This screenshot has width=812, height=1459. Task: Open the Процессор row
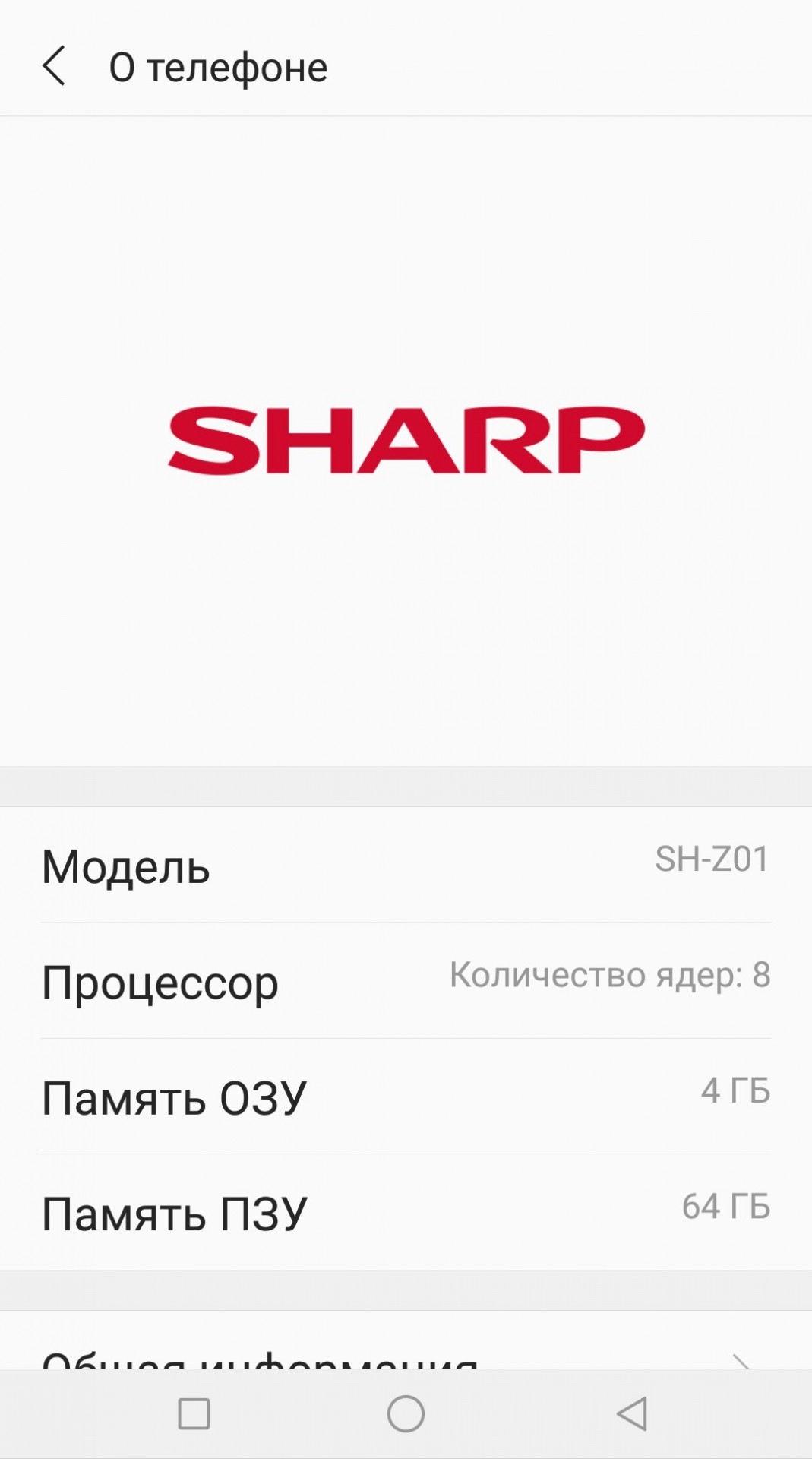(x=406, y=980)
